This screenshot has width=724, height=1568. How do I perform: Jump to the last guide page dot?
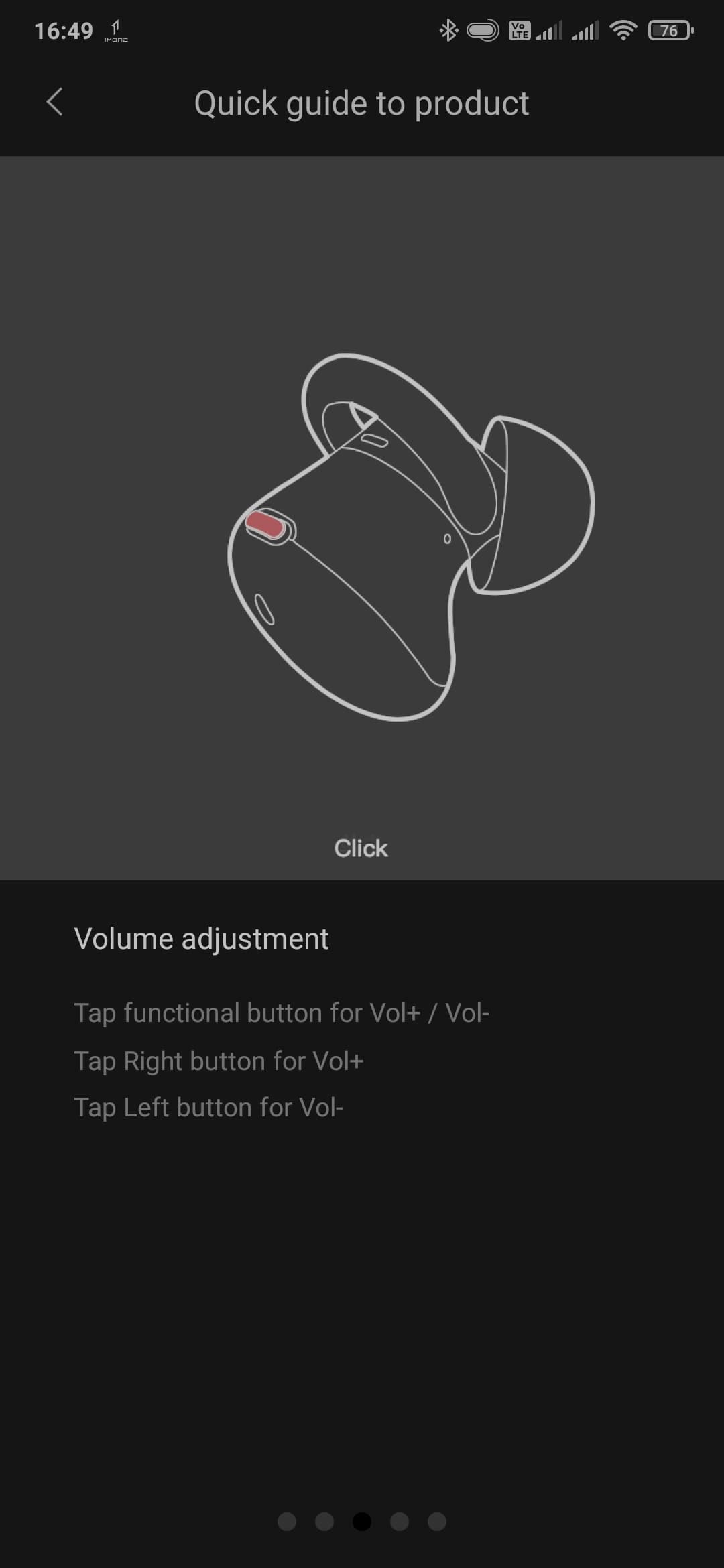pos(437,1522)
